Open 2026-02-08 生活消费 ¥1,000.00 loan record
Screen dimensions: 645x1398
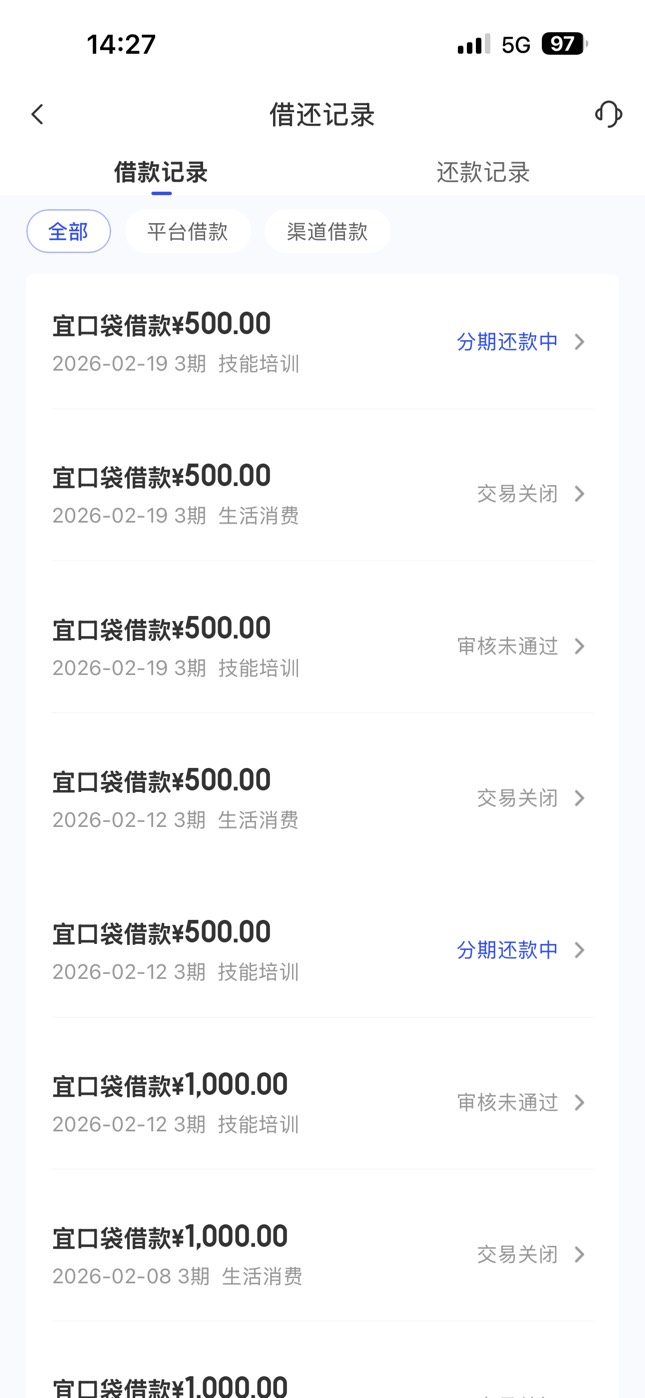(x=321, y=1254)
